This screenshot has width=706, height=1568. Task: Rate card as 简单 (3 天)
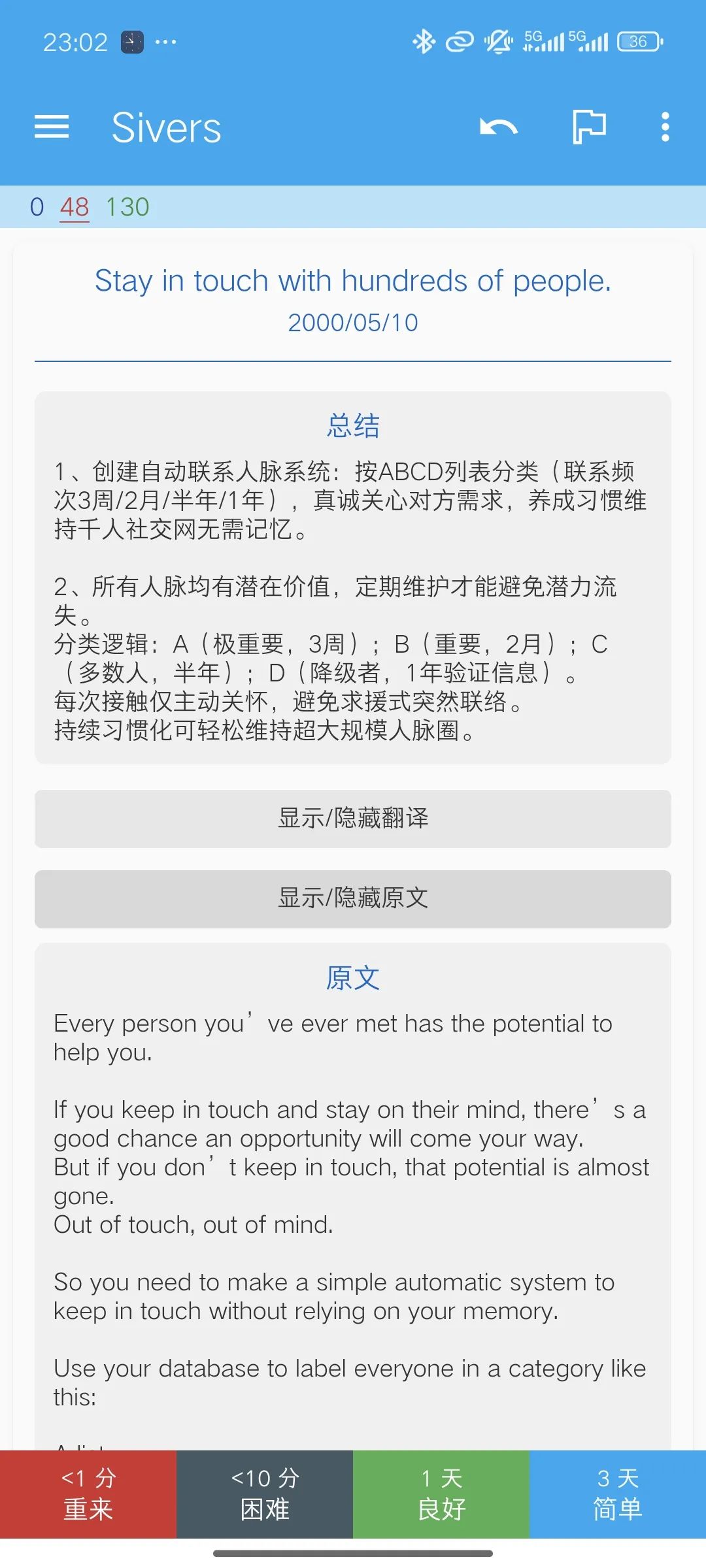point(618,1494)
